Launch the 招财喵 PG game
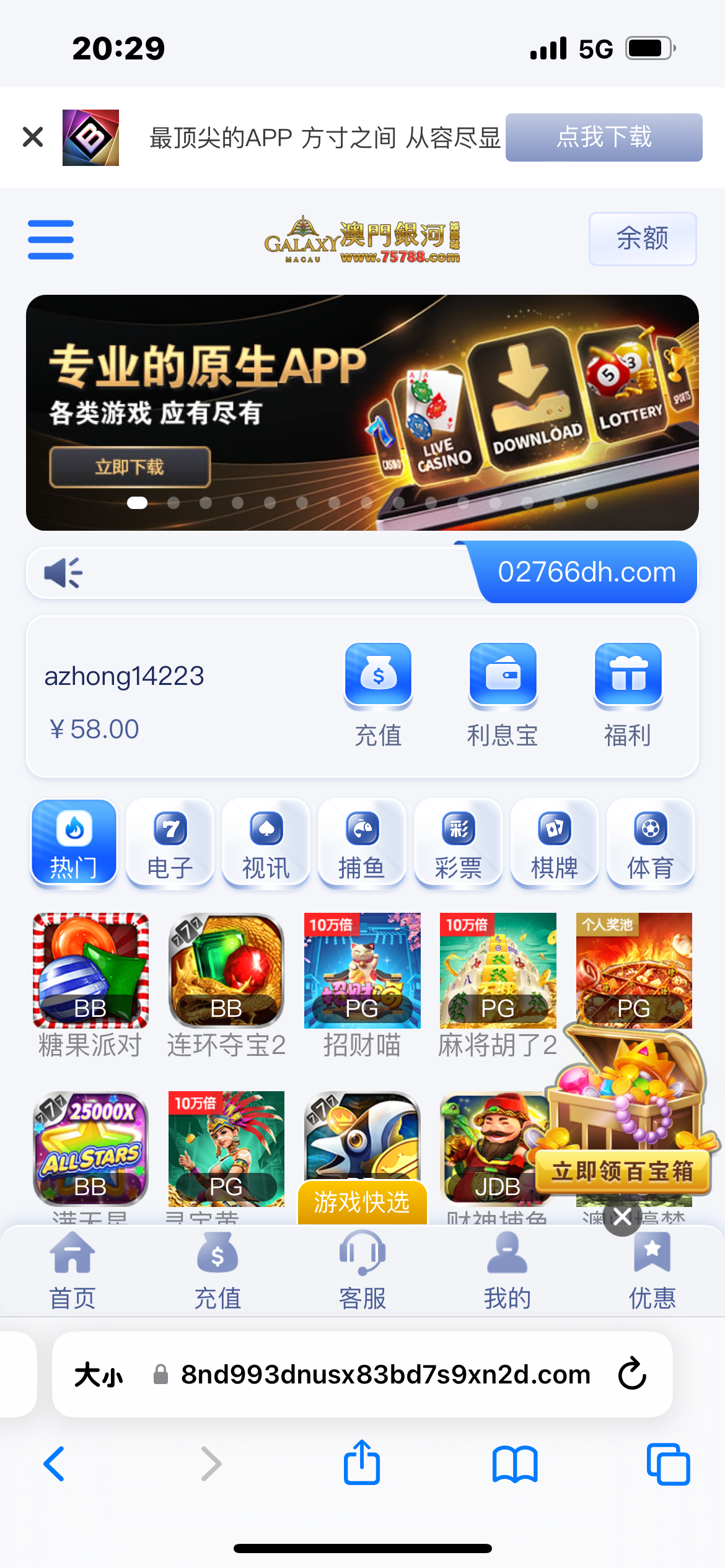The width and height of the screenshot is (725, 1568). click(362, 971)
